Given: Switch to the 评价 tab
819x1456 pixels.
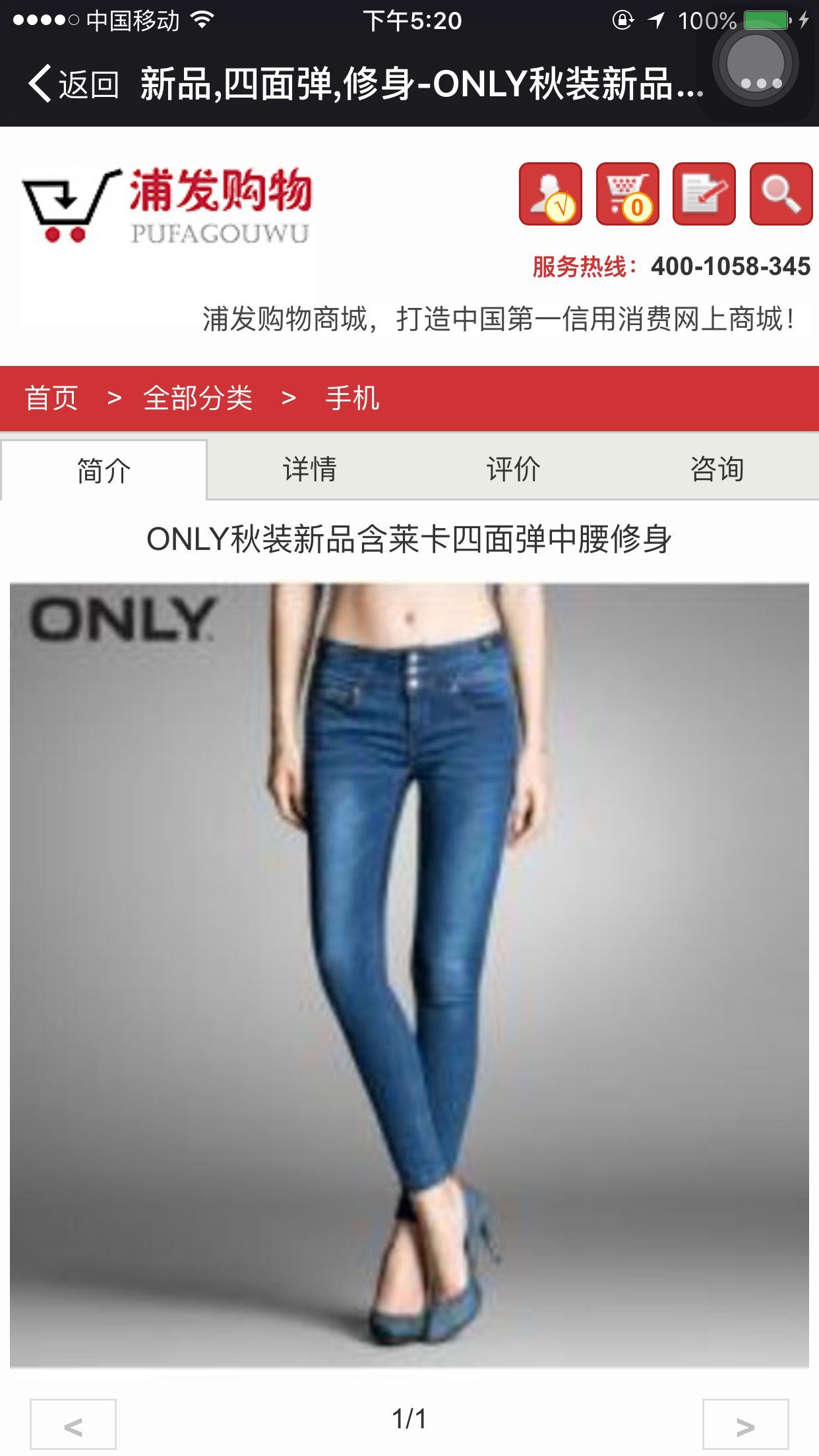Looking at the screenshot, I should [x=513, y=470].
